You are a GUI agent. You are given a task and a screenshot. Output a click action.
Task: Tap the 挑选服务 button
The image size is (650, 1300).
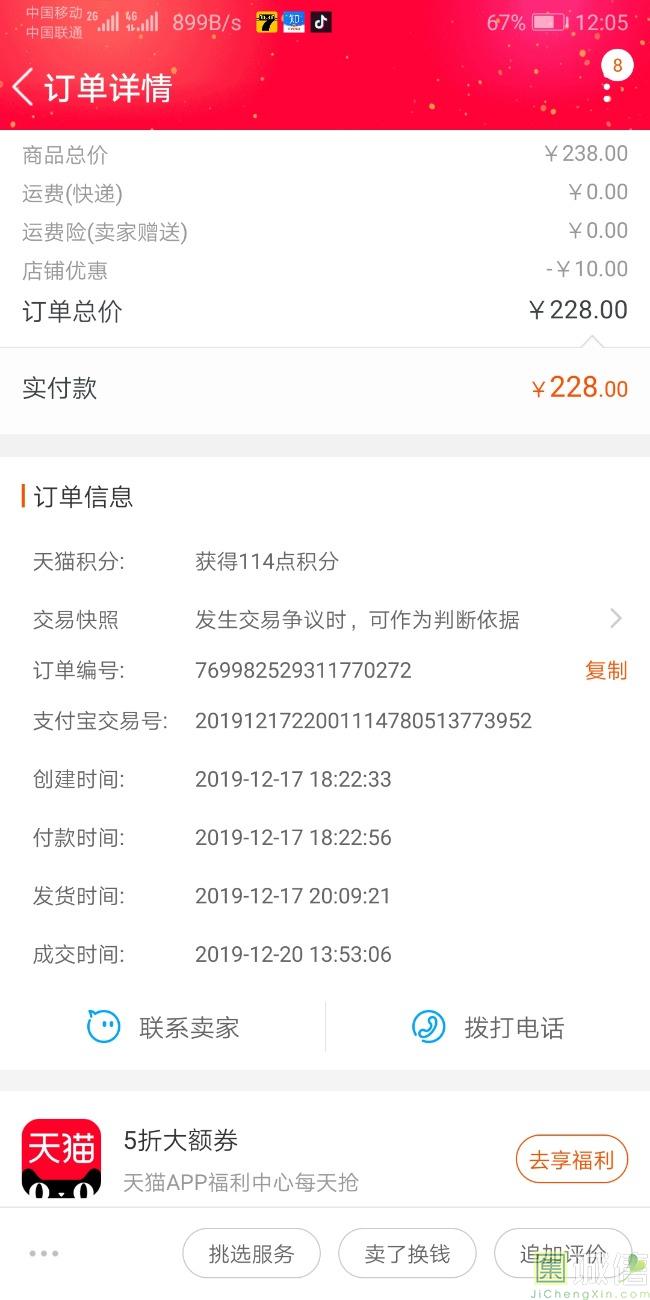click(x=251, y=1254)
